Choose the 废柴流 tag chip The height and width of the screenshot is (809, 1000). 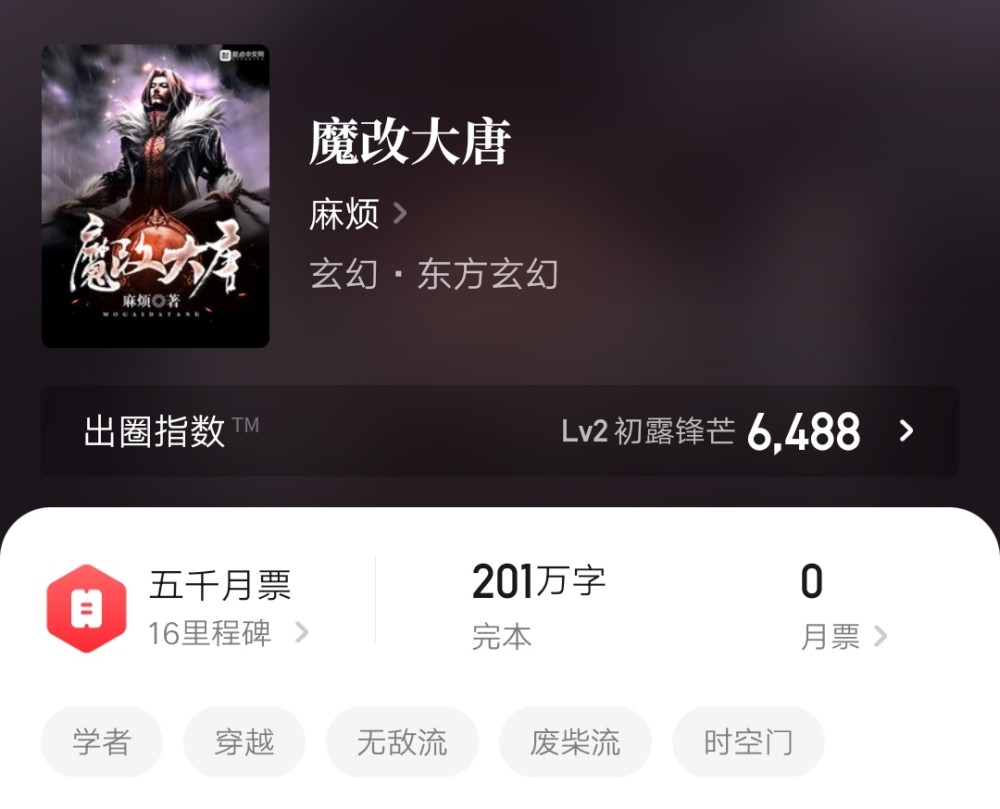click(x=575, y=742)
